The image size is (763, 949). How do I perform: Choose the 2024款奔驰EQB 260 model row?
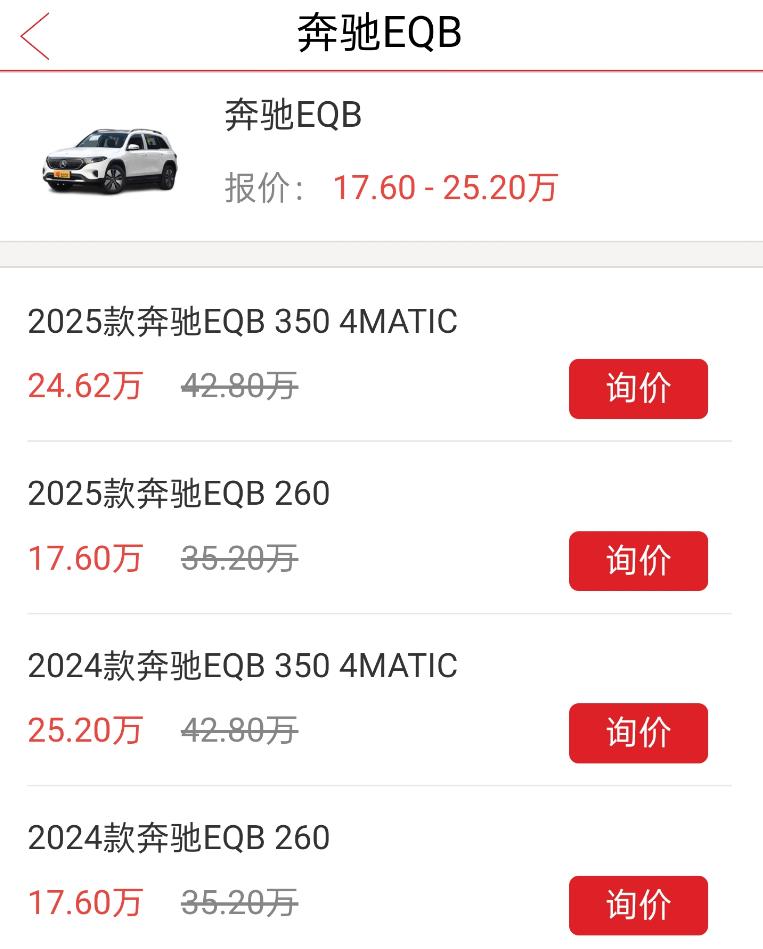[179, 838]
